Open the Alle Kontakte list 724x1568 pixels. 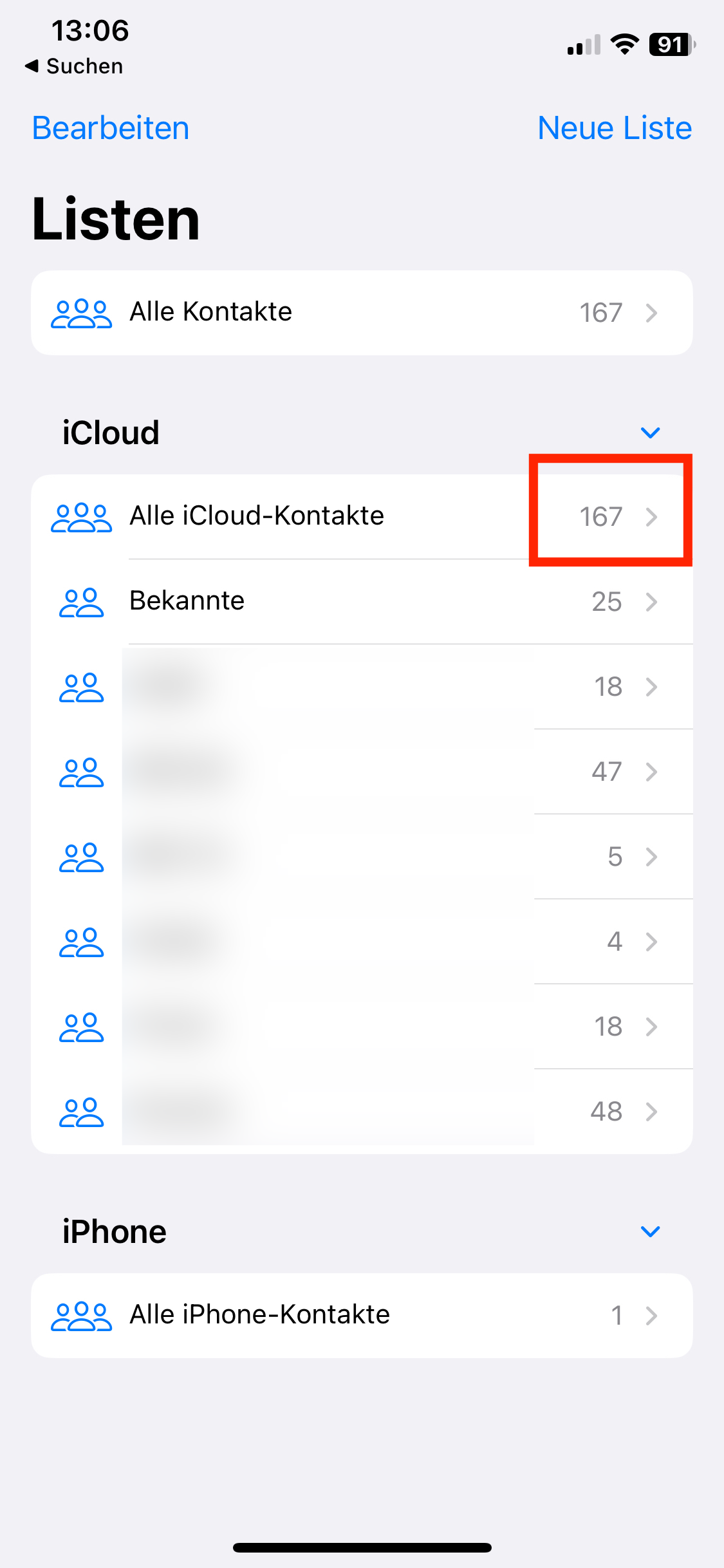pos(362,313)
